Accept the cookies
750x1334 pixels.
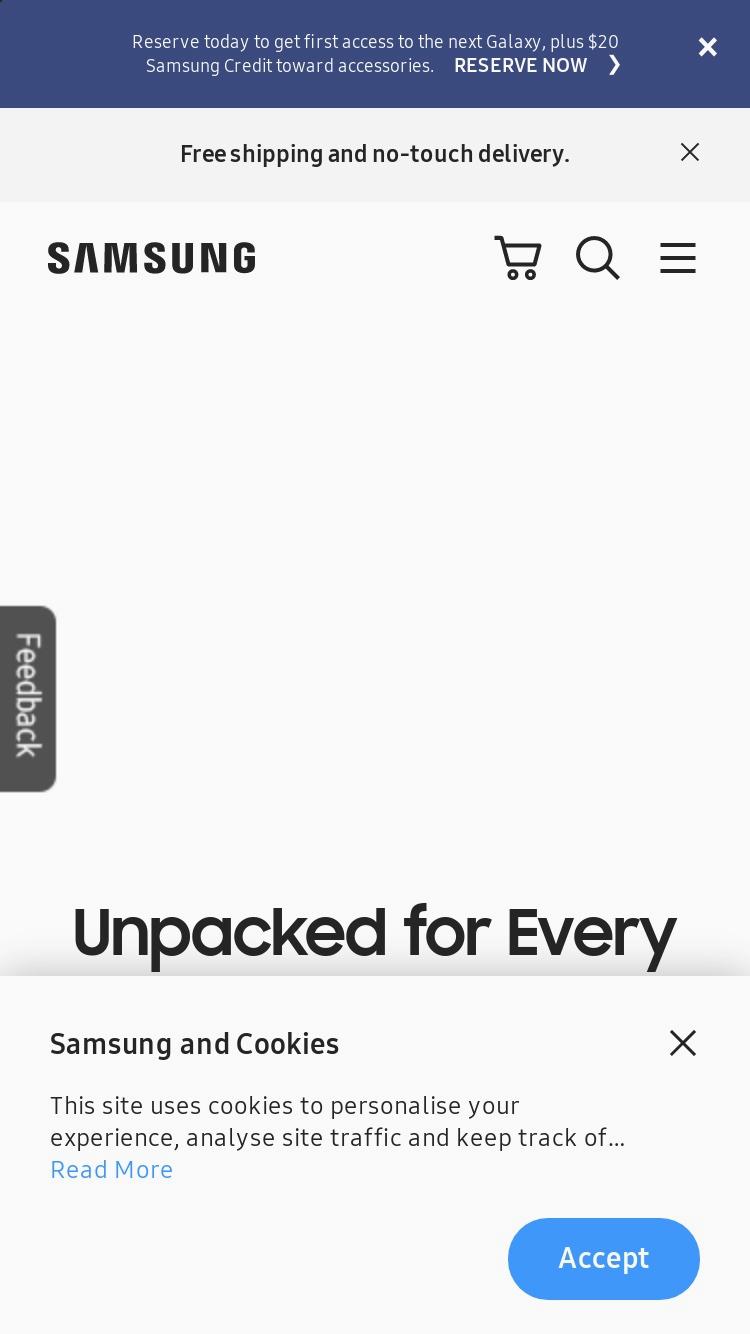(604, 1259)
